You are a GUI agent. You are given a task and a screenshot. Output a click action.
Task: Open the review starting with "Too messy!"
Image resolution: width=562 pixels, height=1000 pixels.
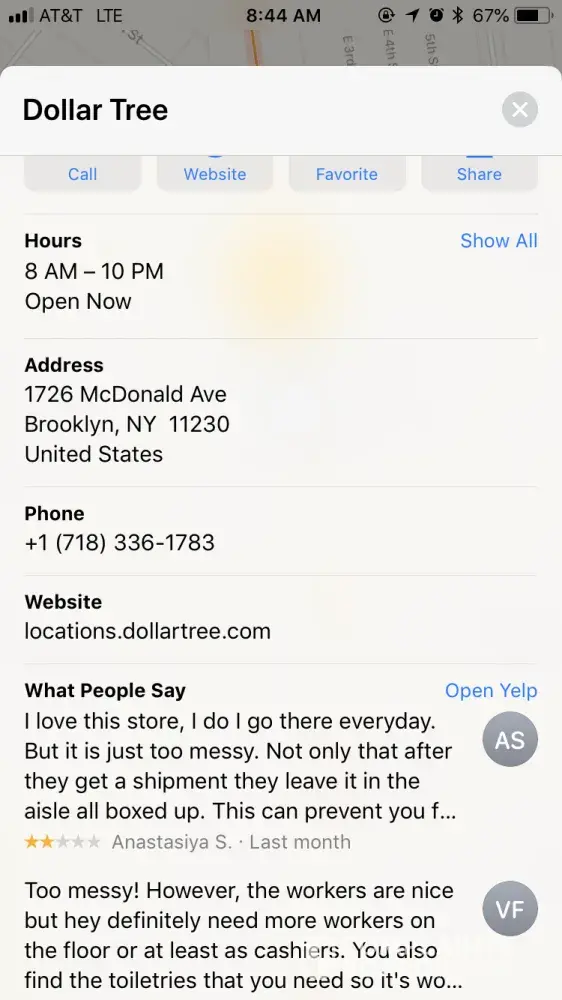(281, 935)
